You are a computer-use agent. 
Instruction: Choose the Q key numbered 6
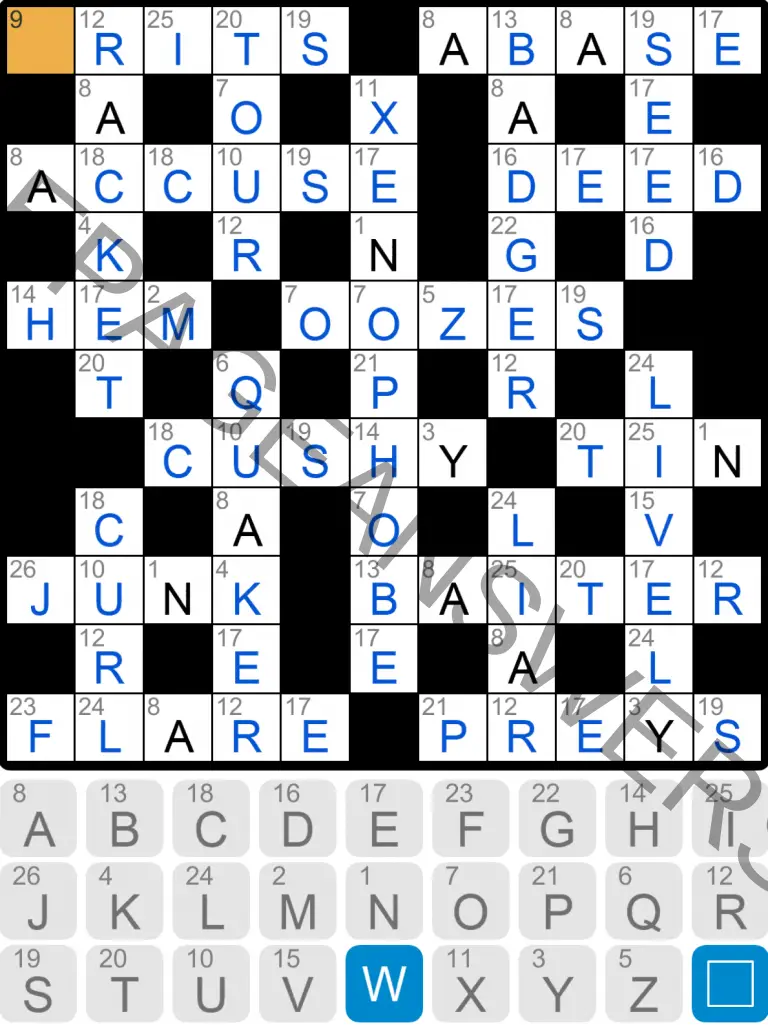tap(643, 902)
